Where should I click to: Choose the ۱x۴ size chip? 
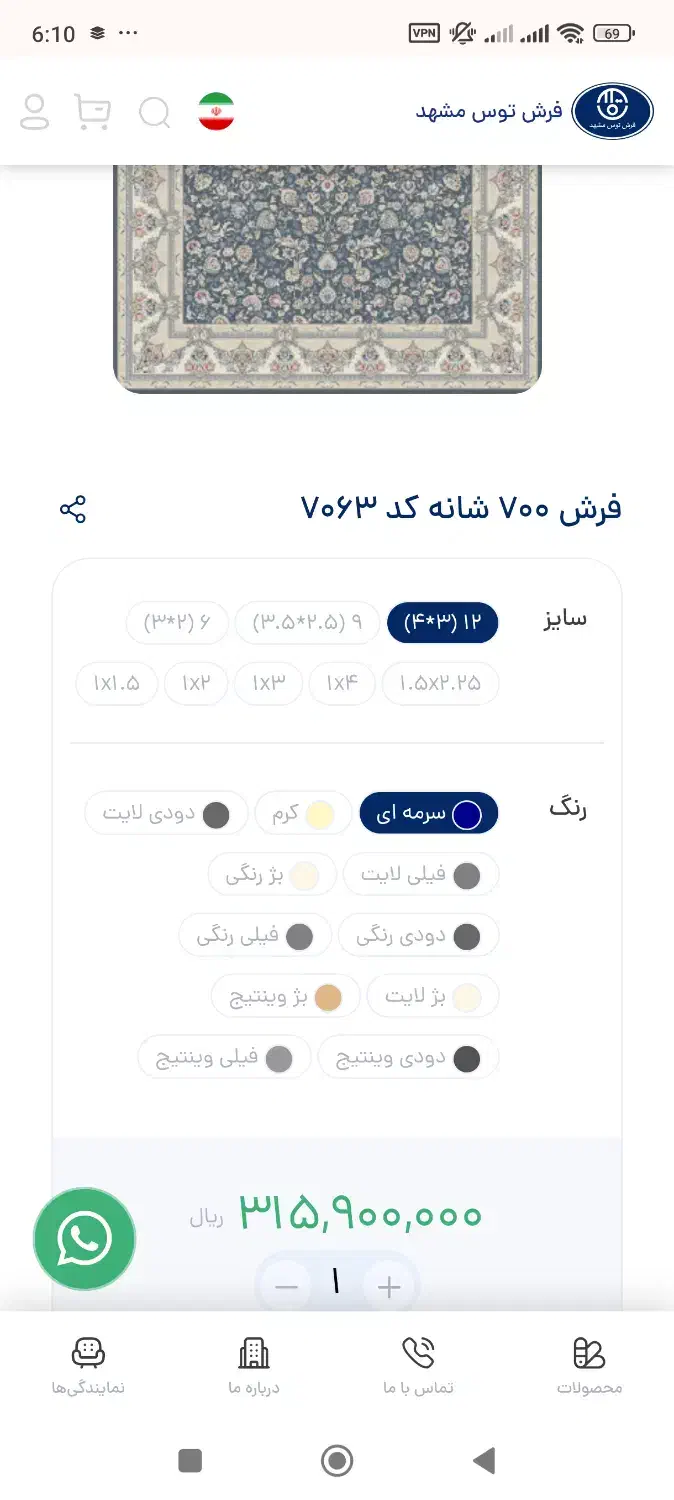pyautogui.click(x=341, y=684)
